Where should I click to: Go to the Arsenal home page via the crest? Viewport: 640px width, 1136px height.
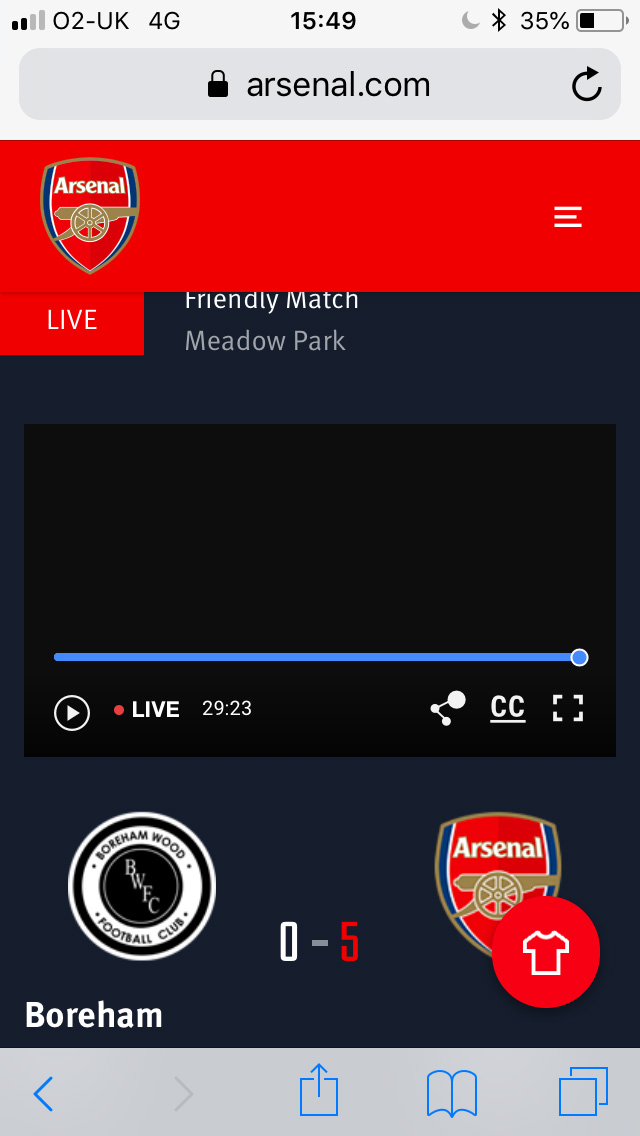pyautogui.click(x=89, y=216)
